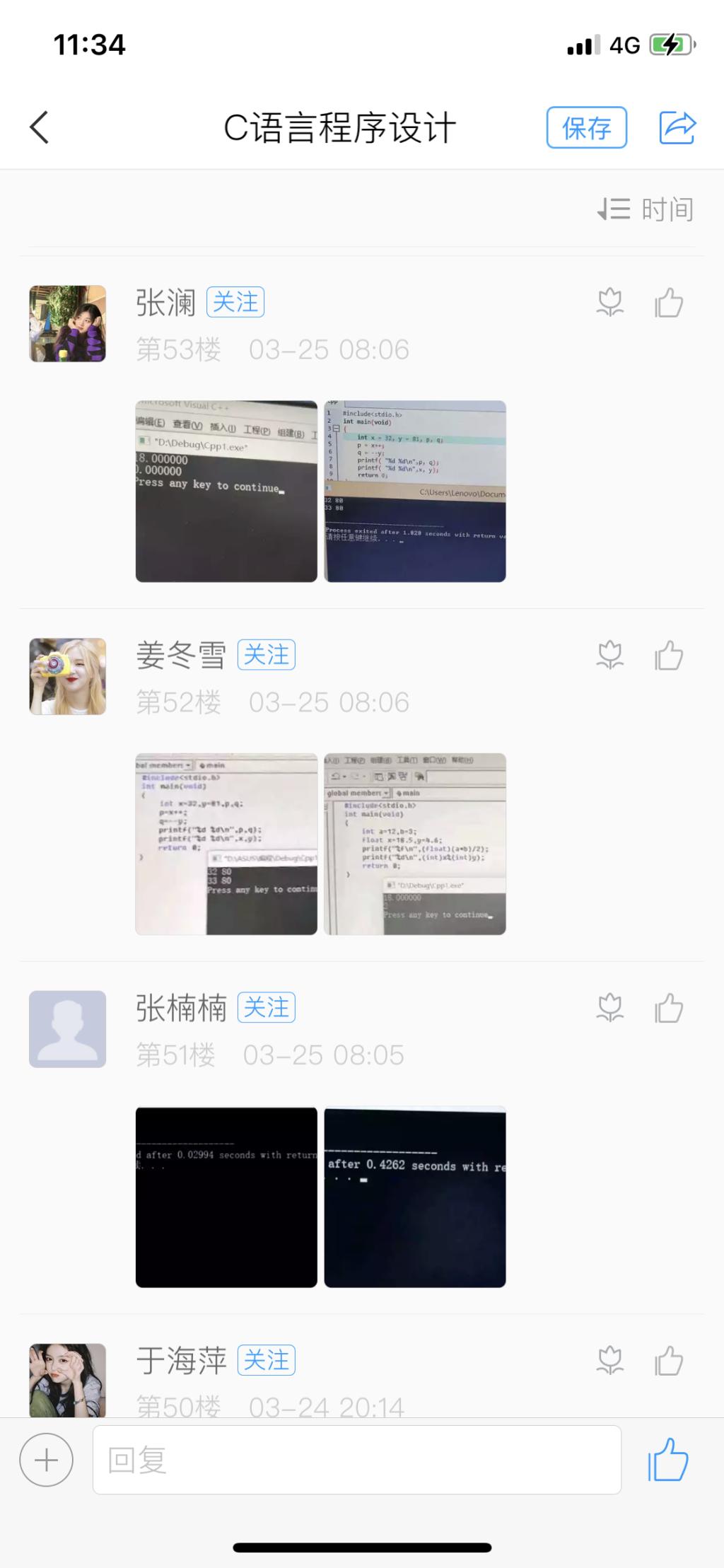The image size is (724, 1568).
Task: Open 姜冬雪's second code screenshot
Action: (415, 844)
